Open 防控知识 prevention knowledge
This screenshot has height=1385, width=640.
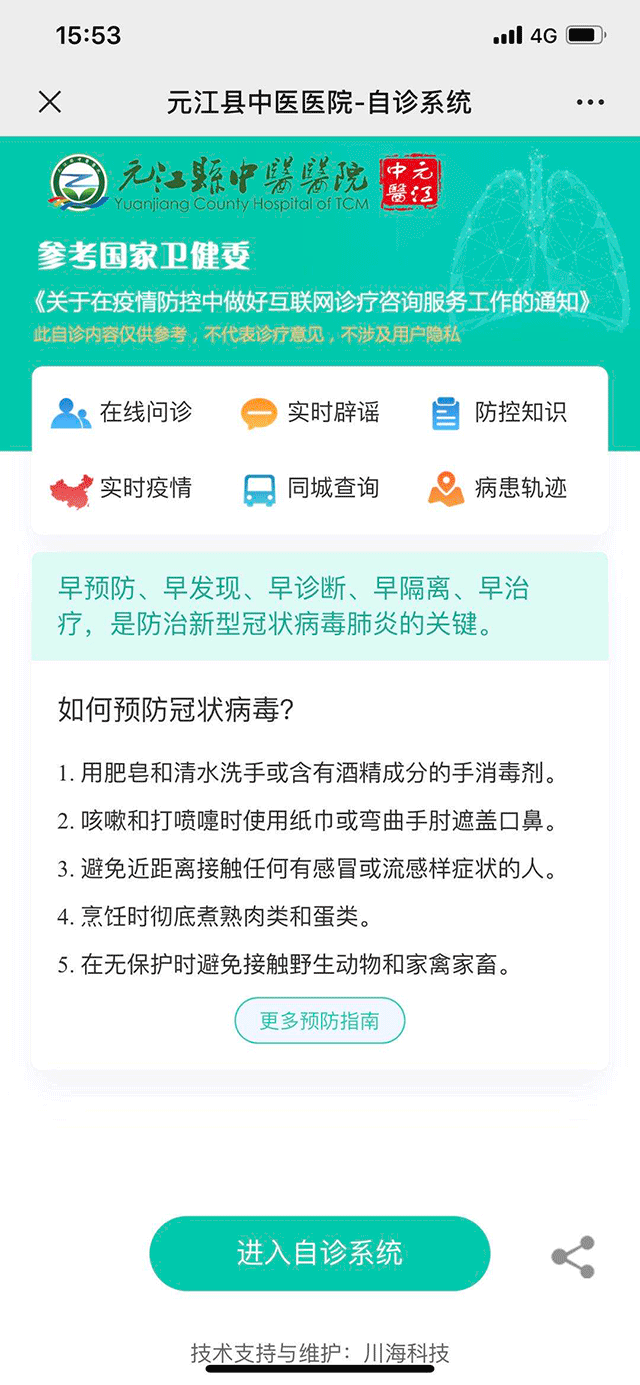click(x=498, y=412)
